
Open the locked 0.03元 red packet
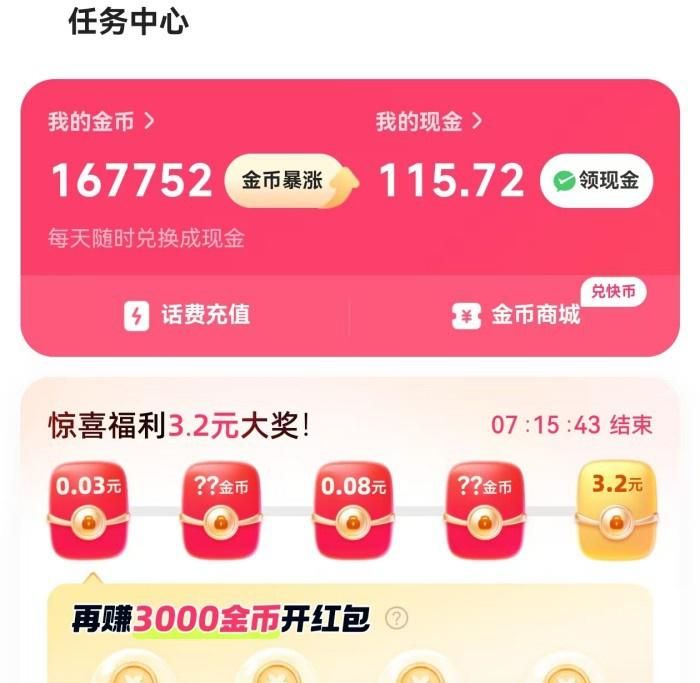pyautogui.click(x=88, y=508)
